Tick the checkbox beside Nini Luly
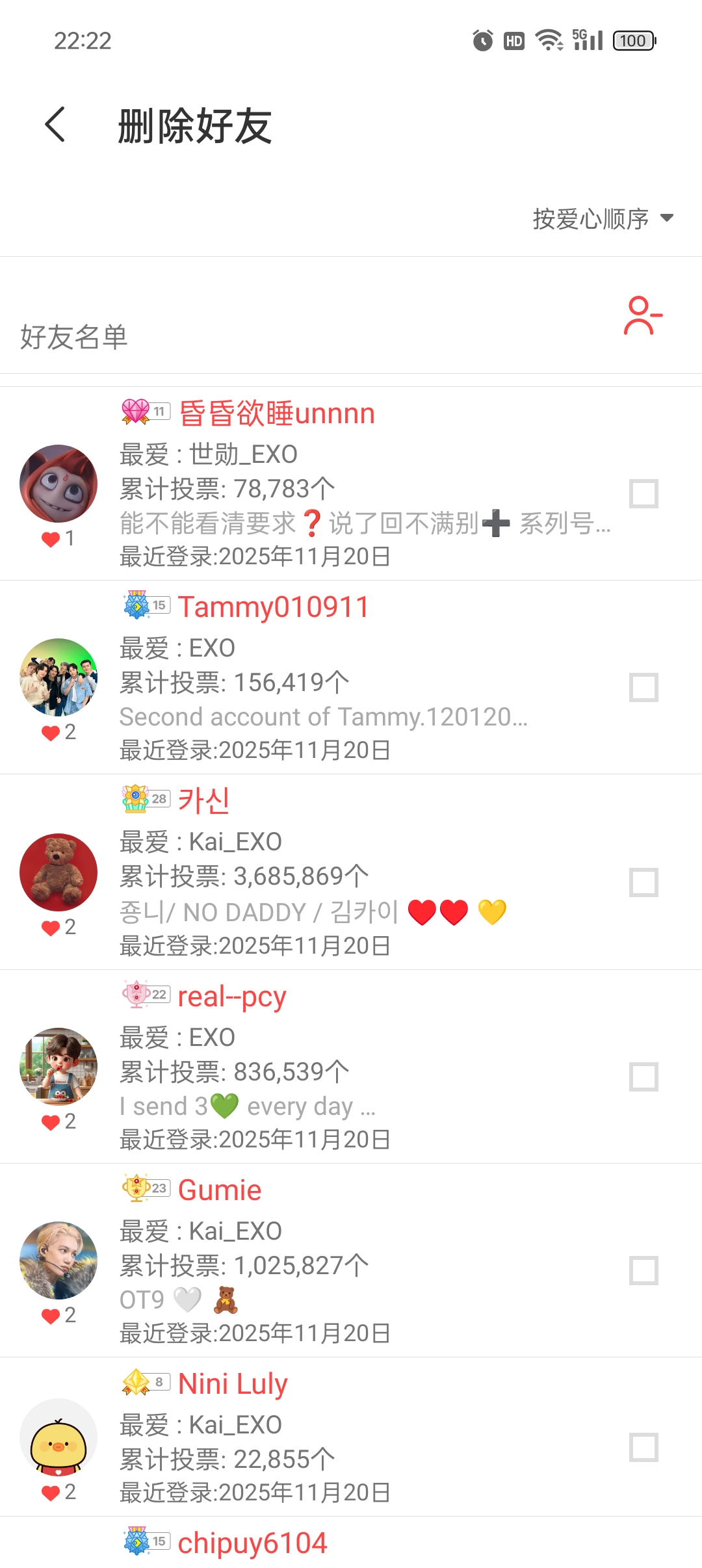 (x=643, y=1447)
